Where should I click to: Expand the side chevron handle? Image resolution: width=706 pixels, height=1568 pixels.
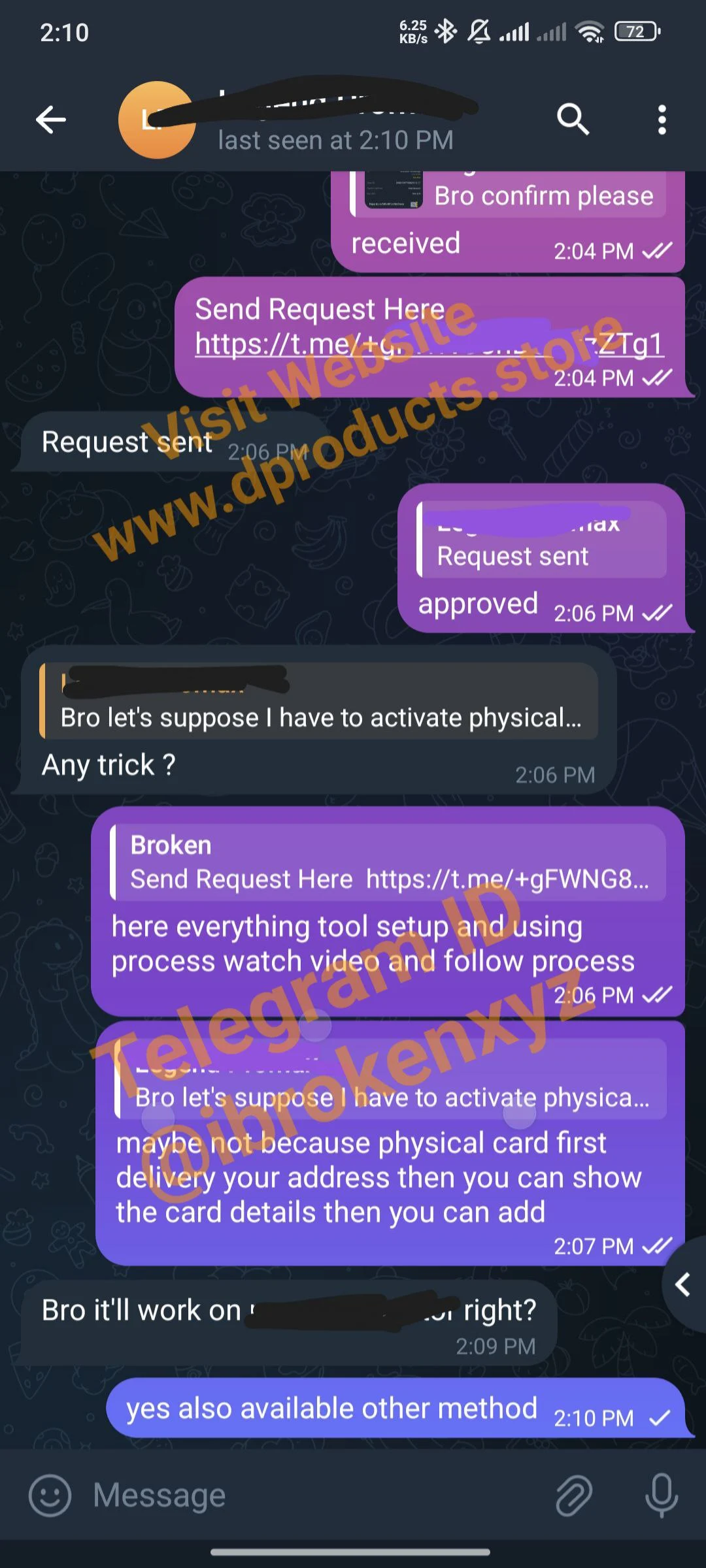[684, 1284]
